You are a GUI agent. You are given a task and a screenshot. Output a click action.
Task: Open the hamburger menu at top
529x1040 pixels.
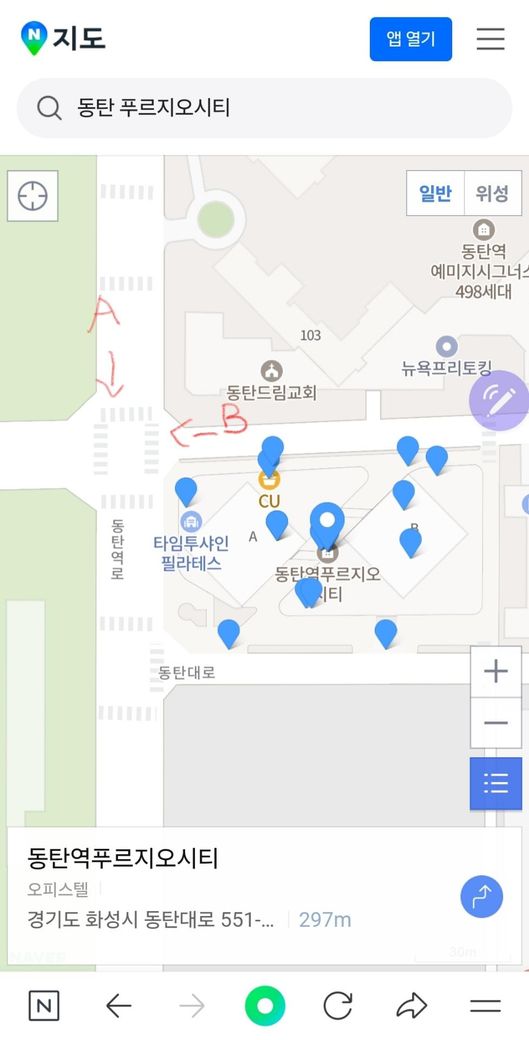(x=491, y=39)
